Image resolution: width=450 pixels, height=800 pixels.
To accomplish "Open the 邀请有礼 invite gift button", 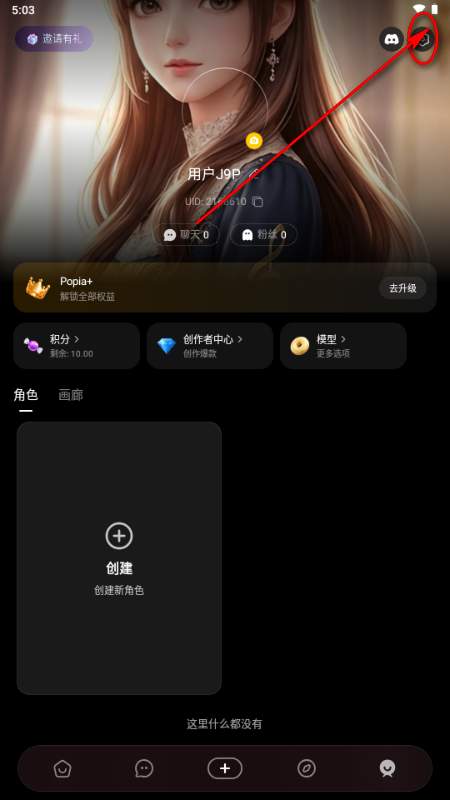I will click(x=54, y=39).
